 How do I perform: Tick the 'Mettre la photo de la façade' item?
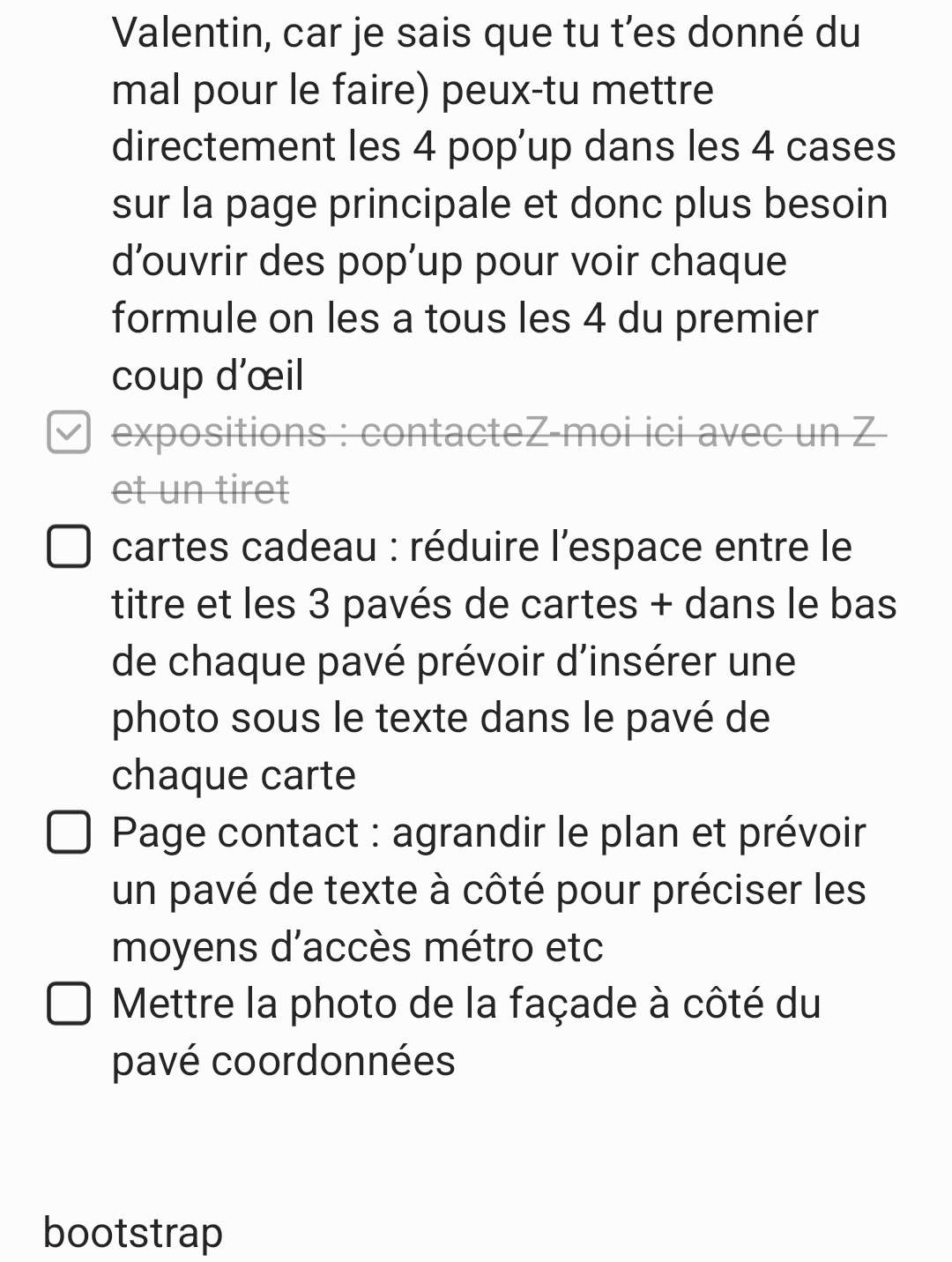click(69, 1004)
